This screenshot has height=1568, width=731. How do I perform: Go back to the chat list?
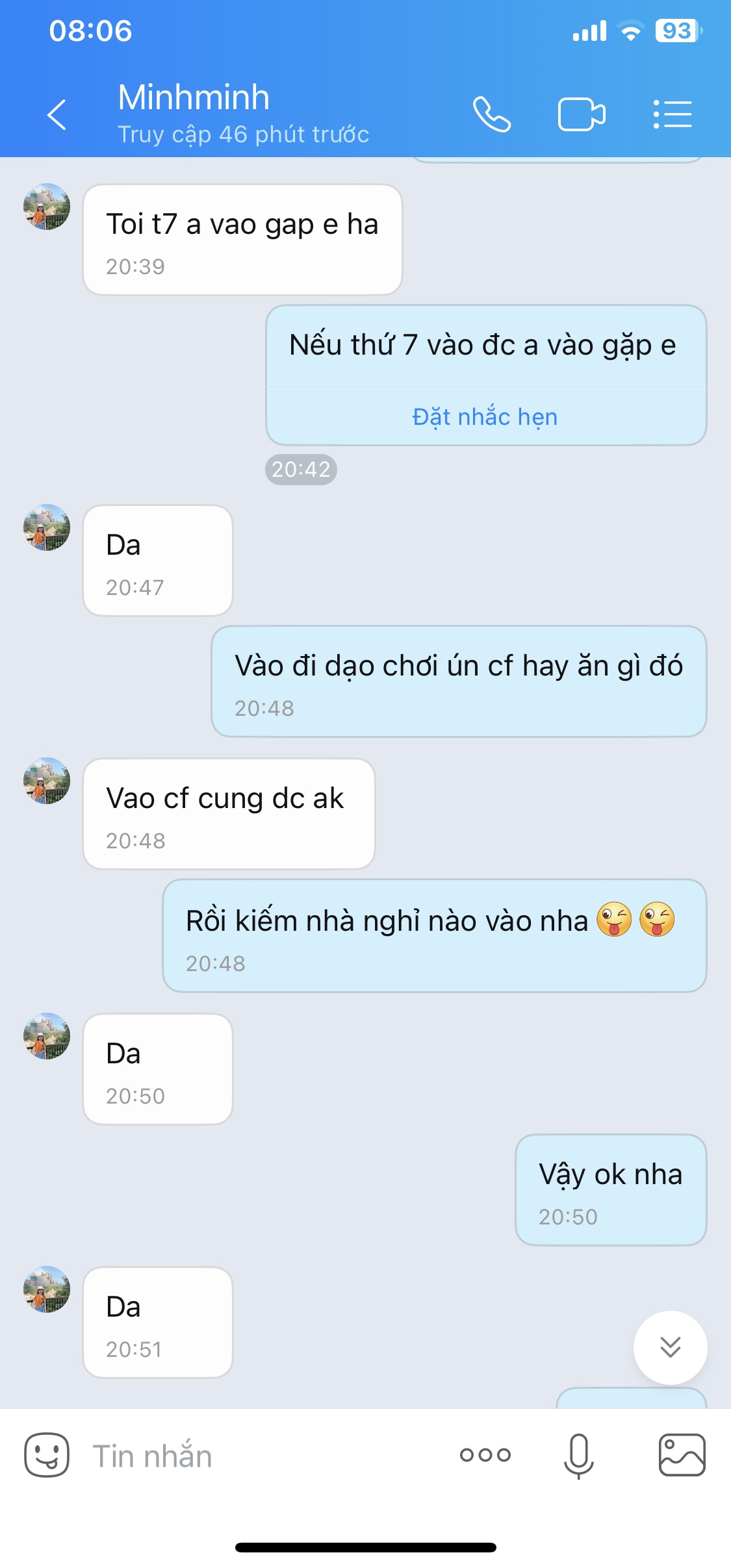click(x=57, y=115)
